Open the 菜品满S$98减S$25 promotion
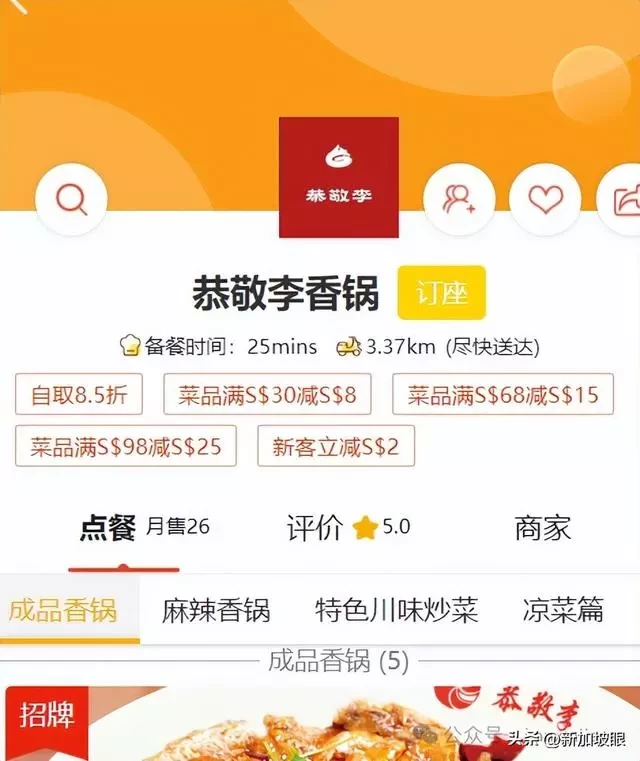 (x=126, y=446)
